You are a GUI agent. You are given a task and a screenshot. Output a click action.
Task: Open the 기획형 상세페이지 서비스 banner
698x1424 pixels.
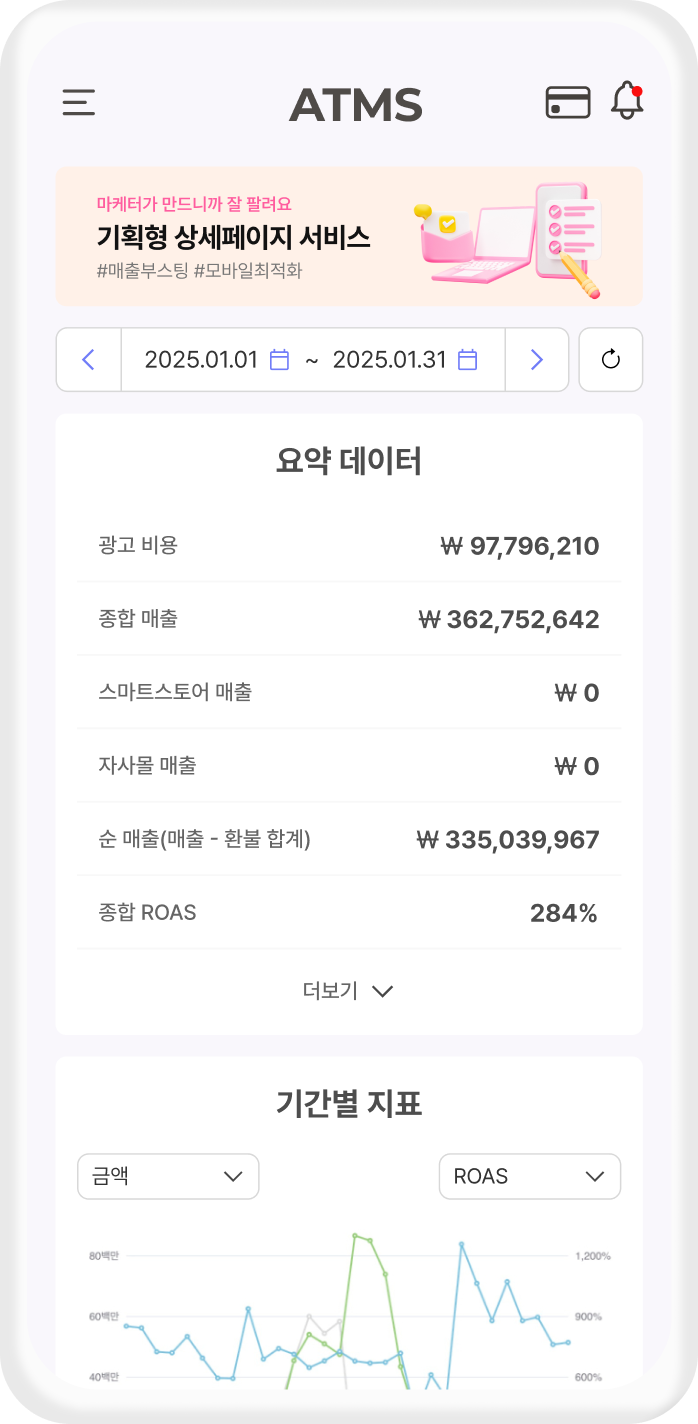pos(349,236)
